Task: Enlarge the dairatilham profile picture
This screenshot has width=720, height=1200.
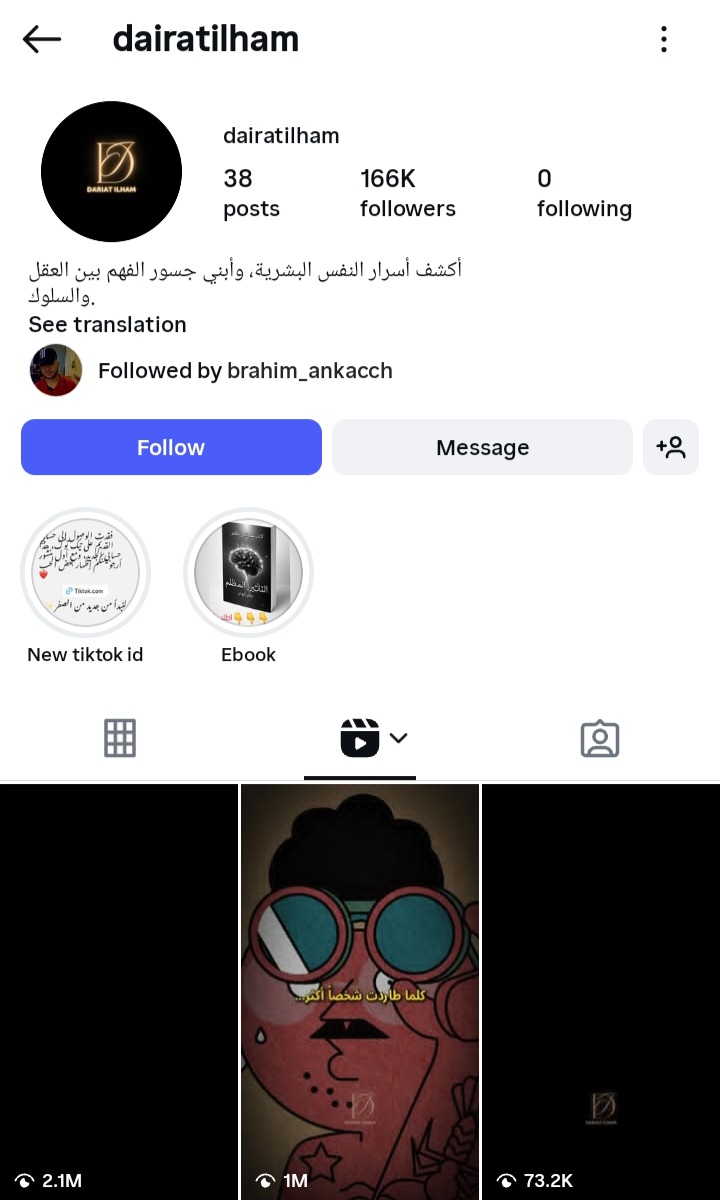Action: pyautogui.click(x=111, y=171)
